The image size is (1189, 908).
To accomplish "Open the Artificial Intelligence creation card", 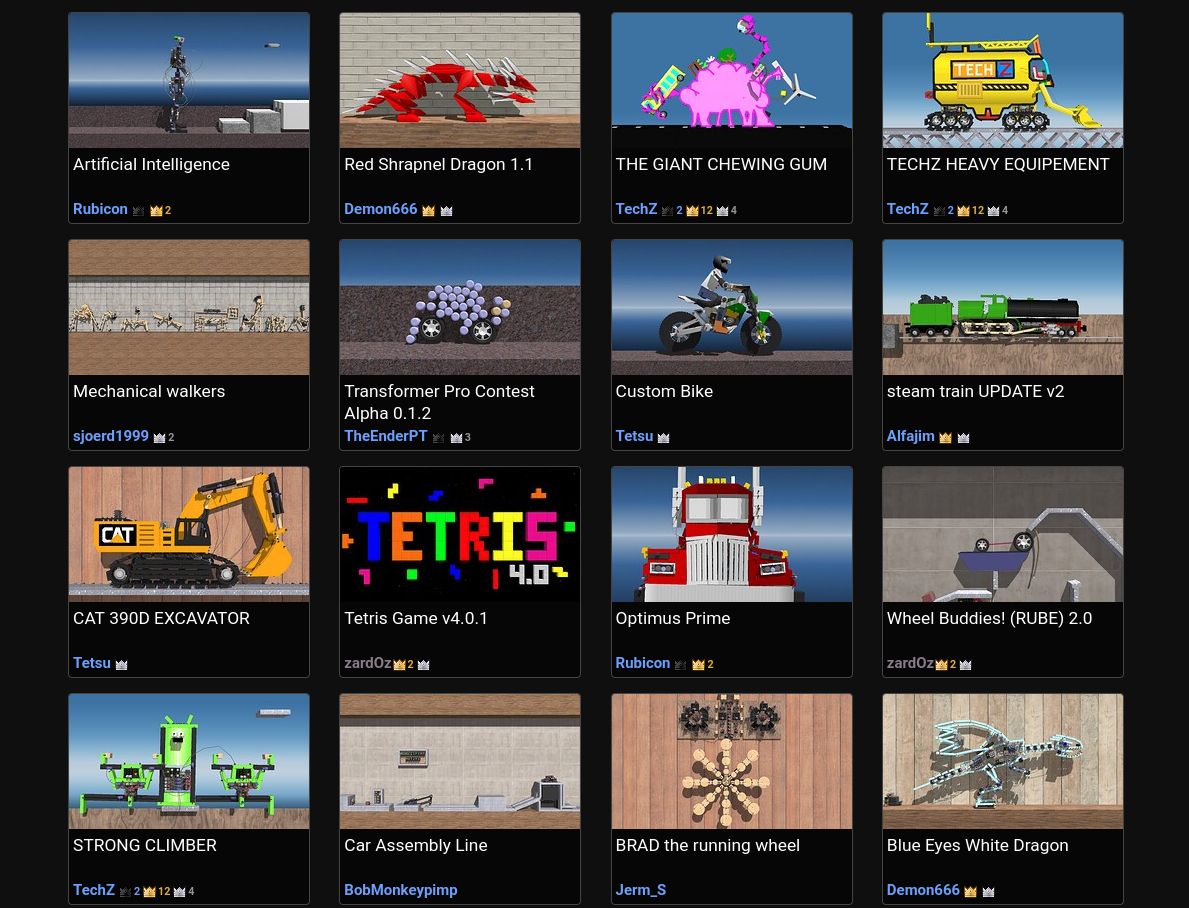I will [188, 82].
